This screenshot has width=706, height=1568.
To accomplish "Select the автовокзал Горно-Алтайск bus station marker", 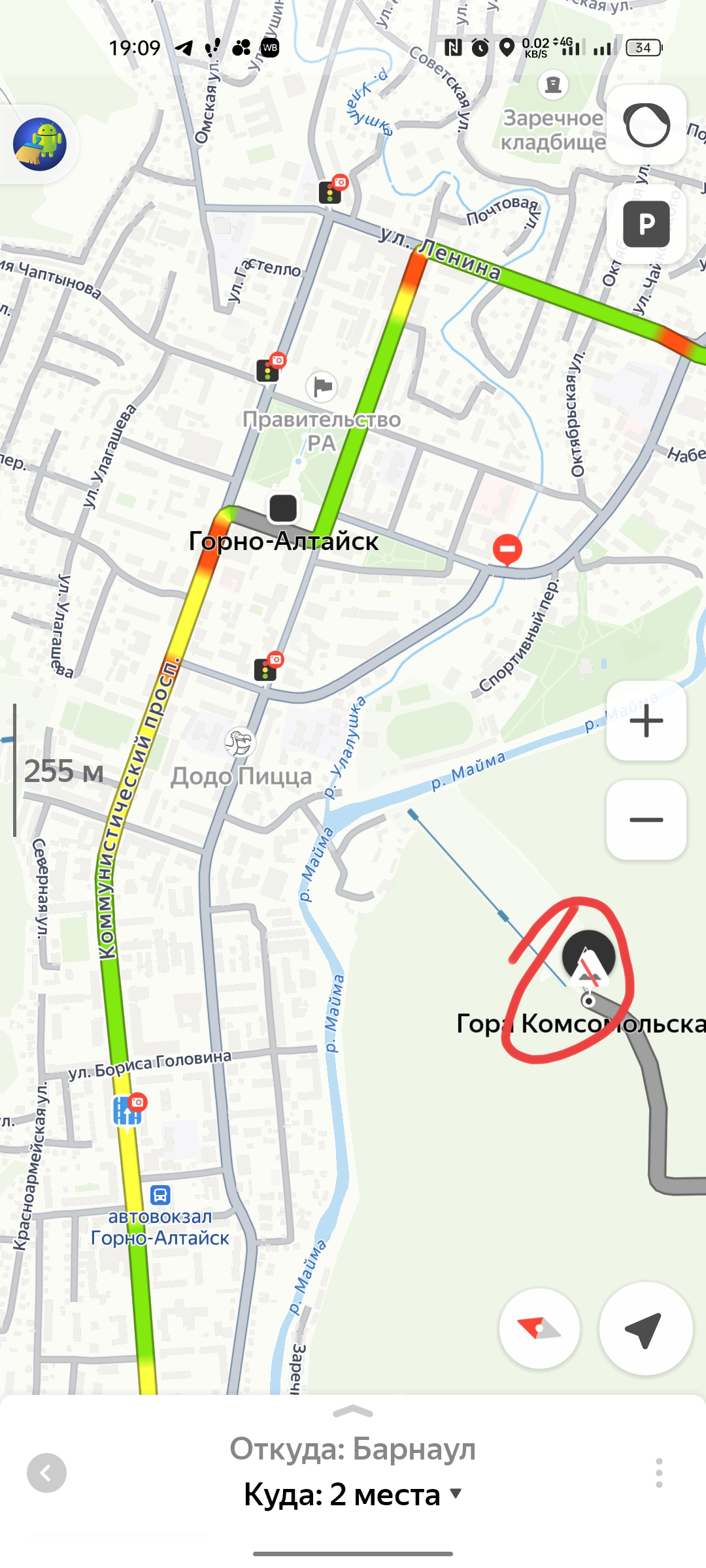I will (160, 1195).
